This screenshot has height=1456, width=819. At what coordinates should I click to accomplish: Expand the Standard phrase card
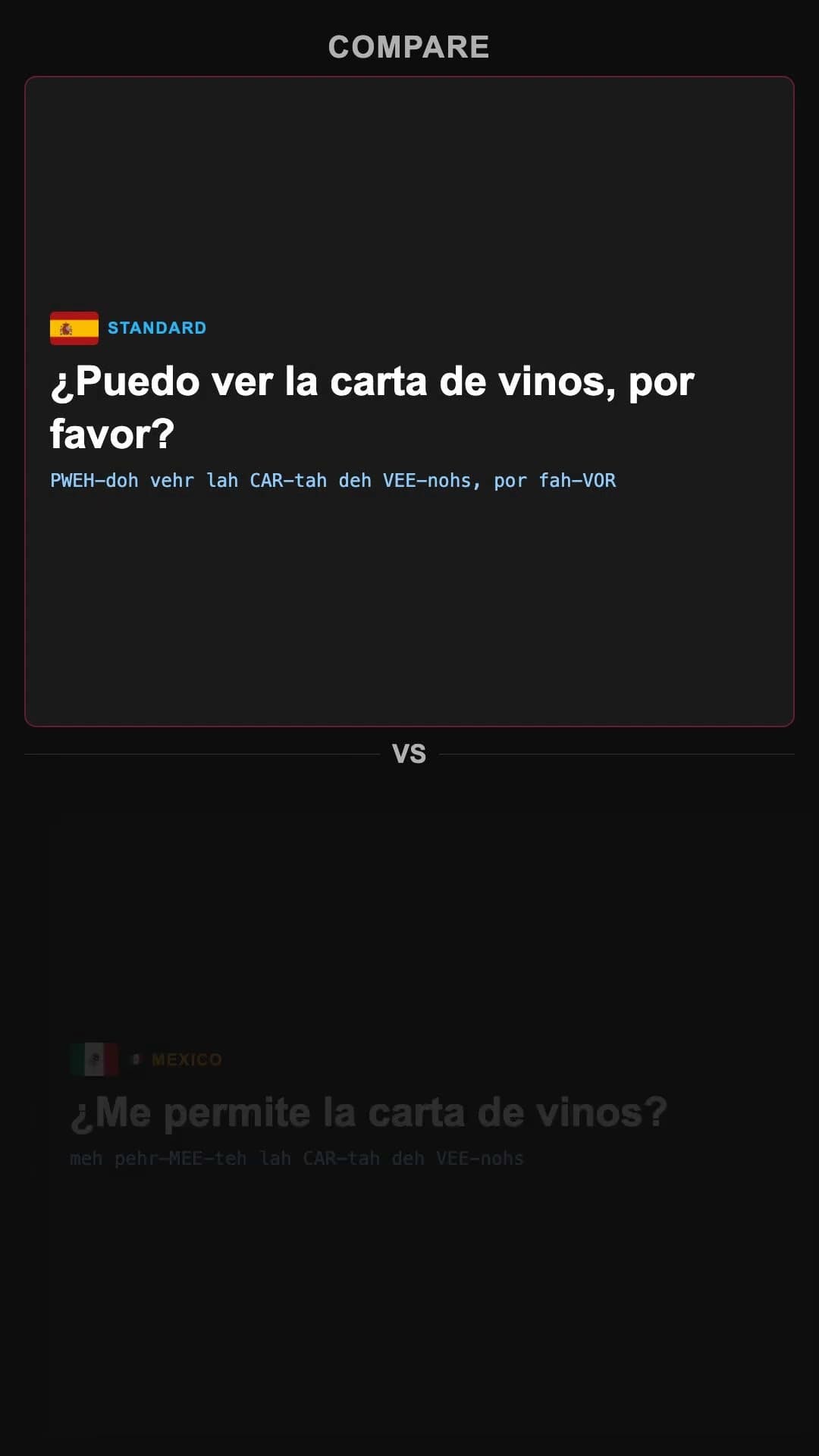tap(409, 398)
